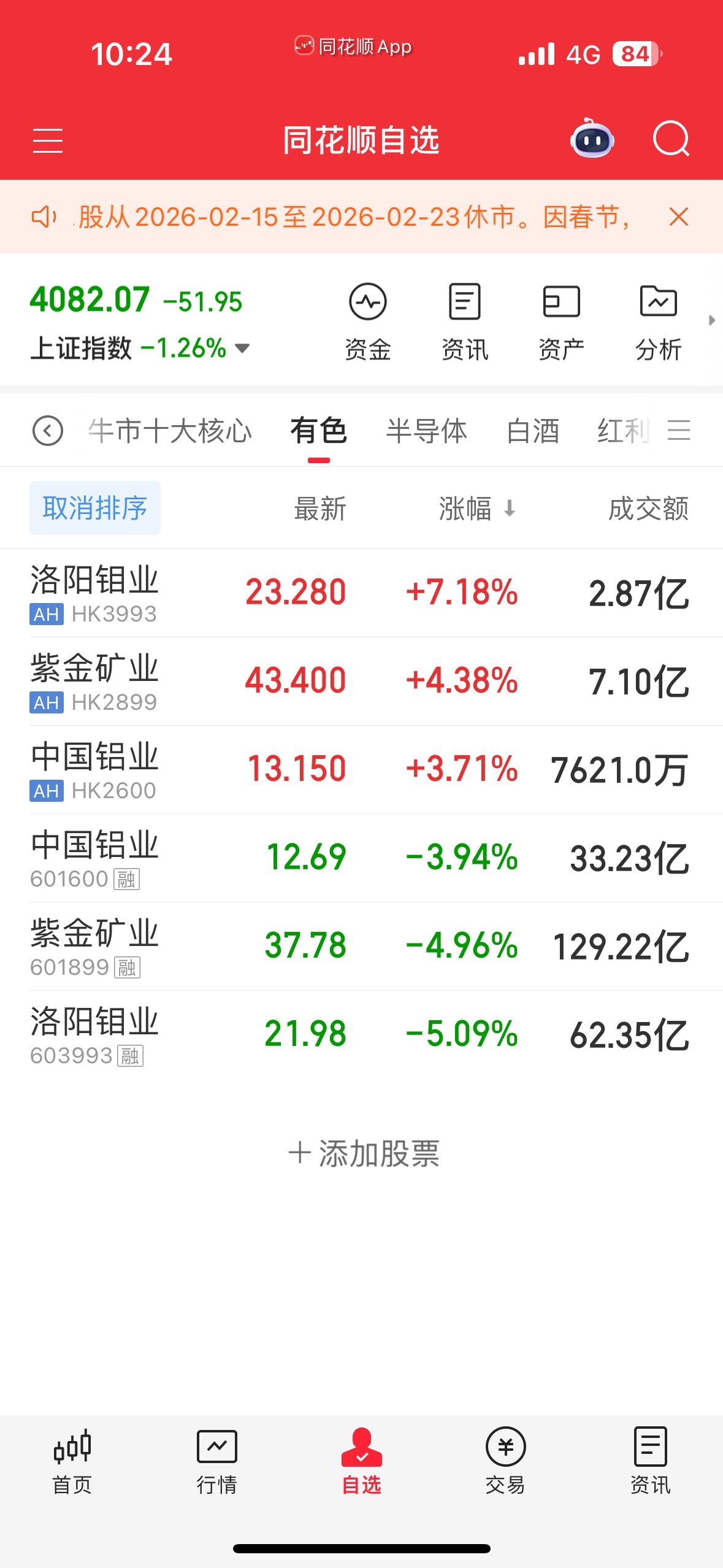This screenshot has height=1568, width=723.
Task: Open the AI robot assistant
Action: [592, 139]
